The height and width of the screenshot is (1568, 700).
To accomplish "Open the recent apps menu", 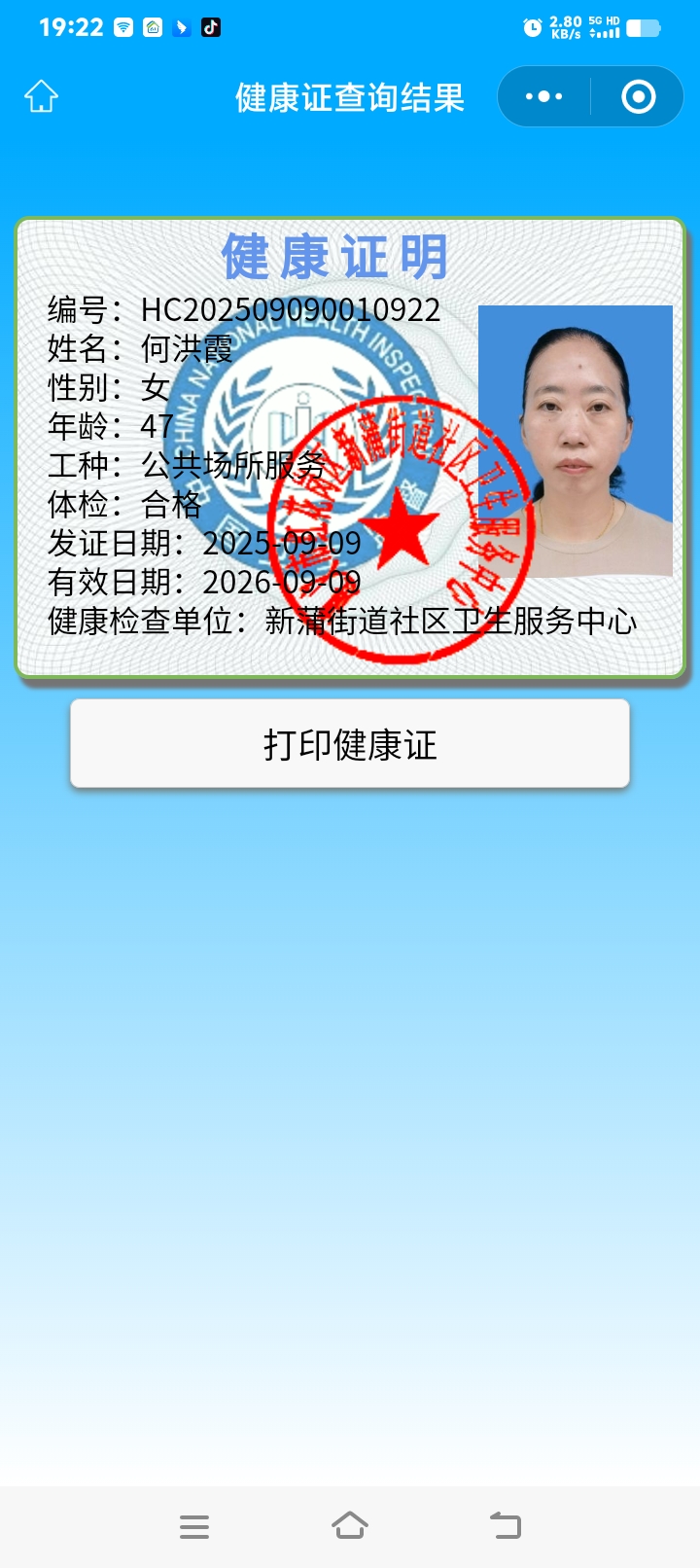I will coord(194,1526).
